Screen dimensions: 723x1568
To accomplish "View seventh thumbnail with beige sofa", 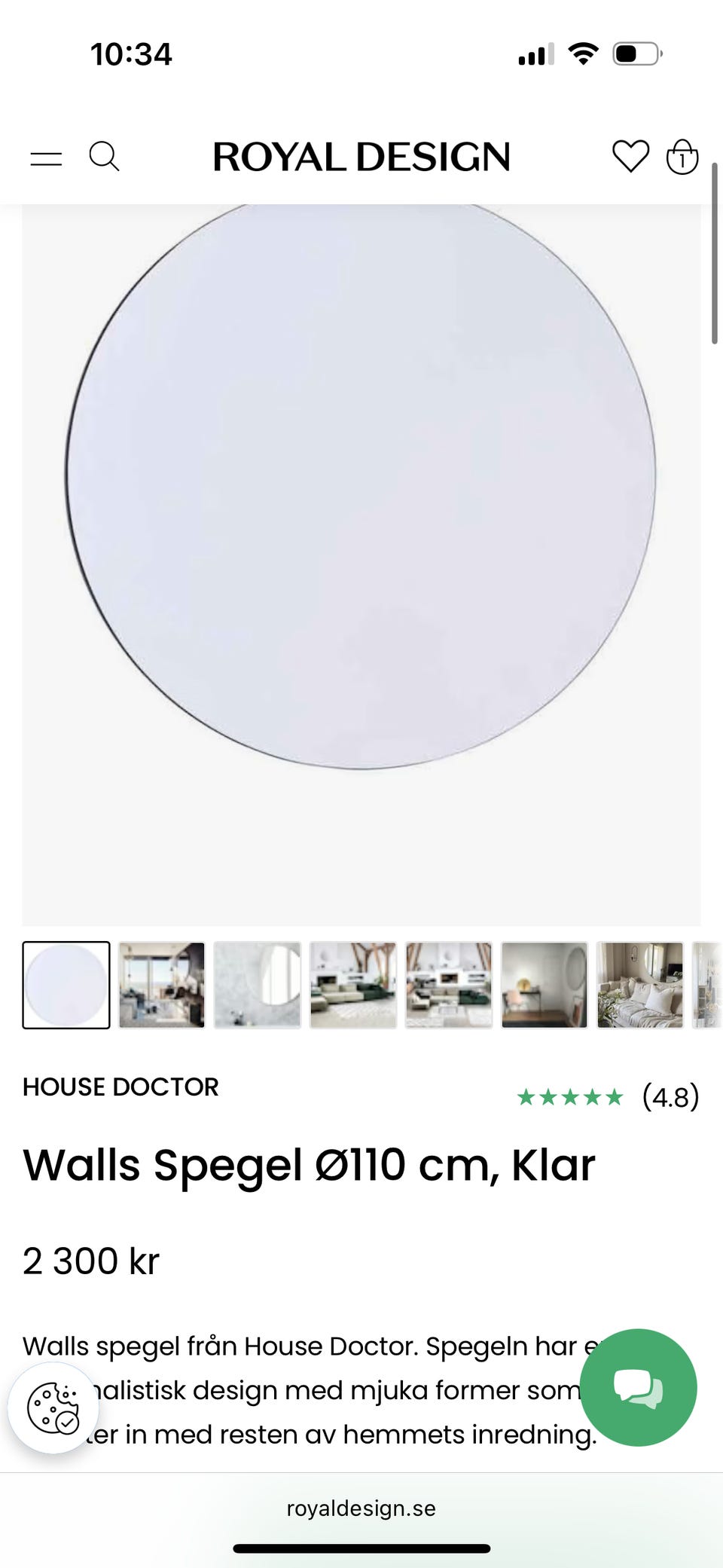I will click(640, 985).
